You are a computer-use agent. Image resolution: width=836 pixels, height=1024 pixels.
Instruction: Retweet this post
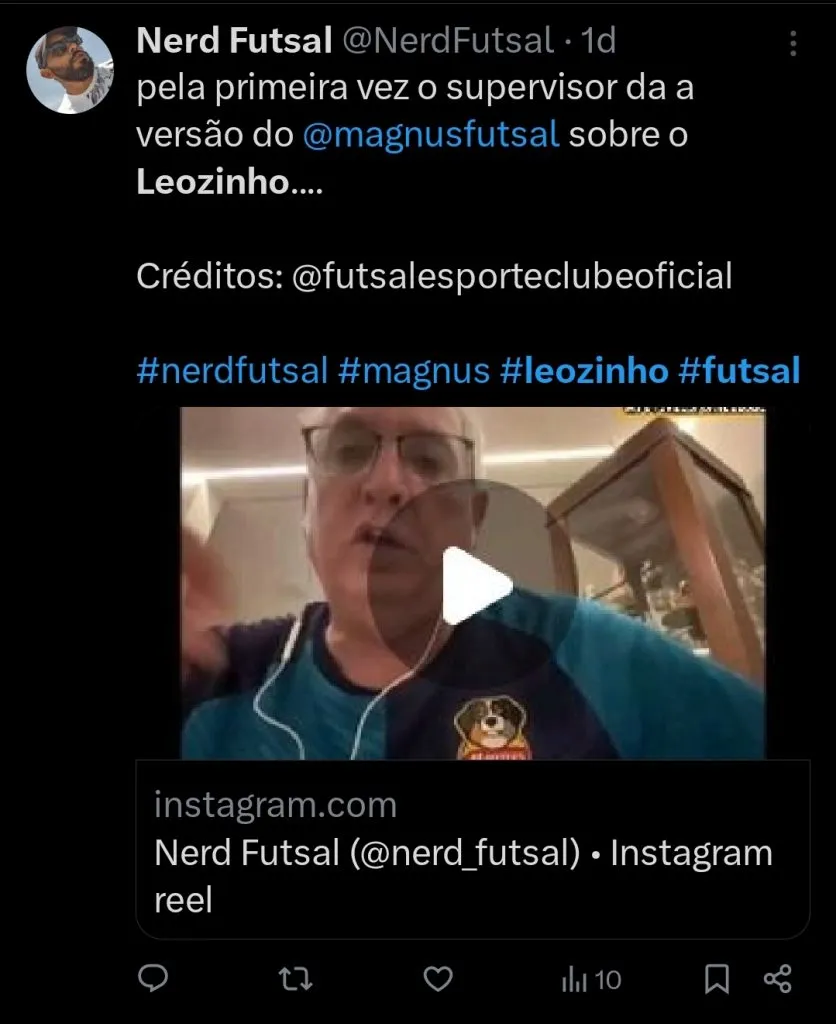295,978
